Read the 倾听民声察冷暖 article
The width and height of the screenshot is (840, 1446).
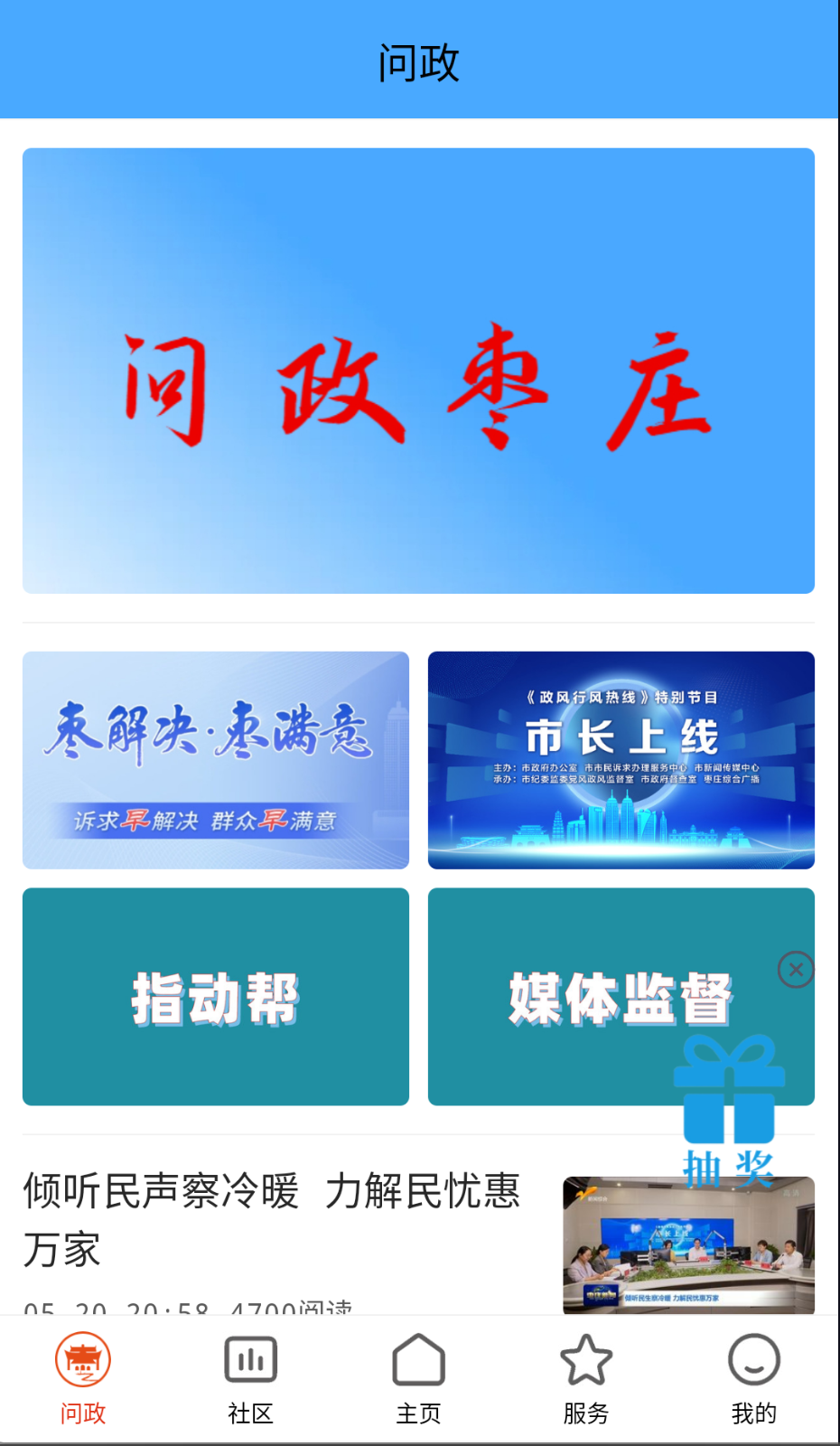[271, 1220]
